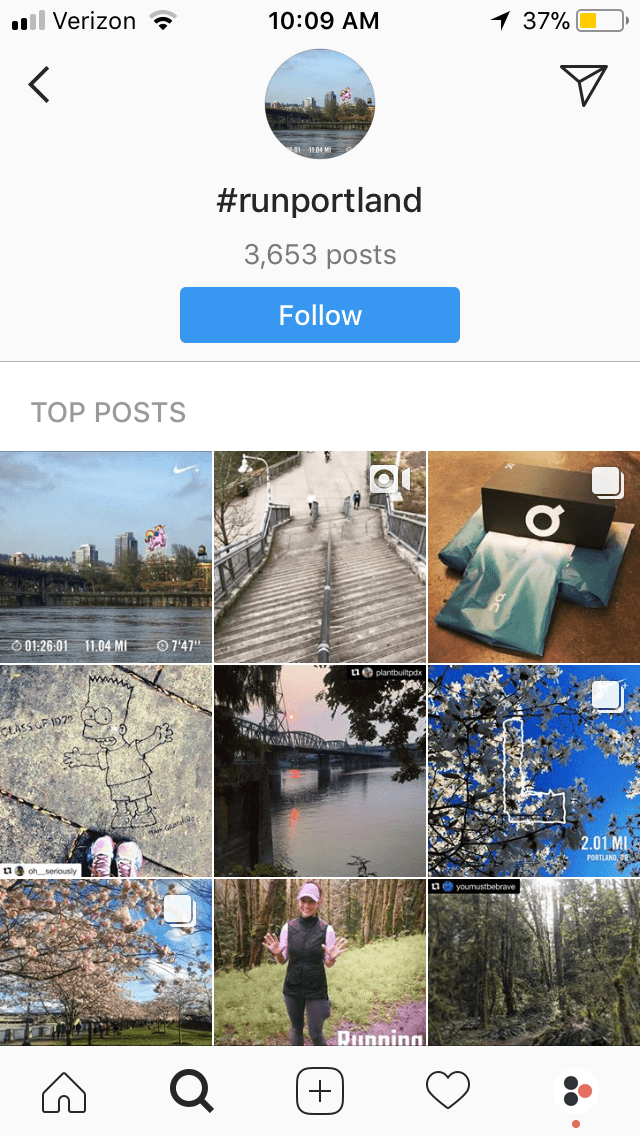This screenshot has width=640, height=1136.
Task: Open the cherry blossom trees post
Action: coord(106,962)
